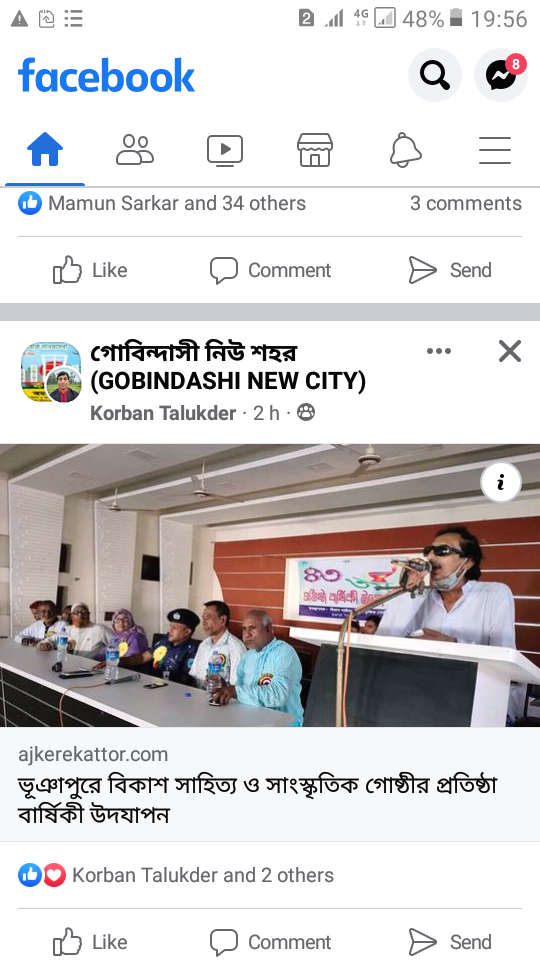Send the post Mamun Sarkar reacted to
The width and height of the screenshot is (540, 960).
click(450, 270)
